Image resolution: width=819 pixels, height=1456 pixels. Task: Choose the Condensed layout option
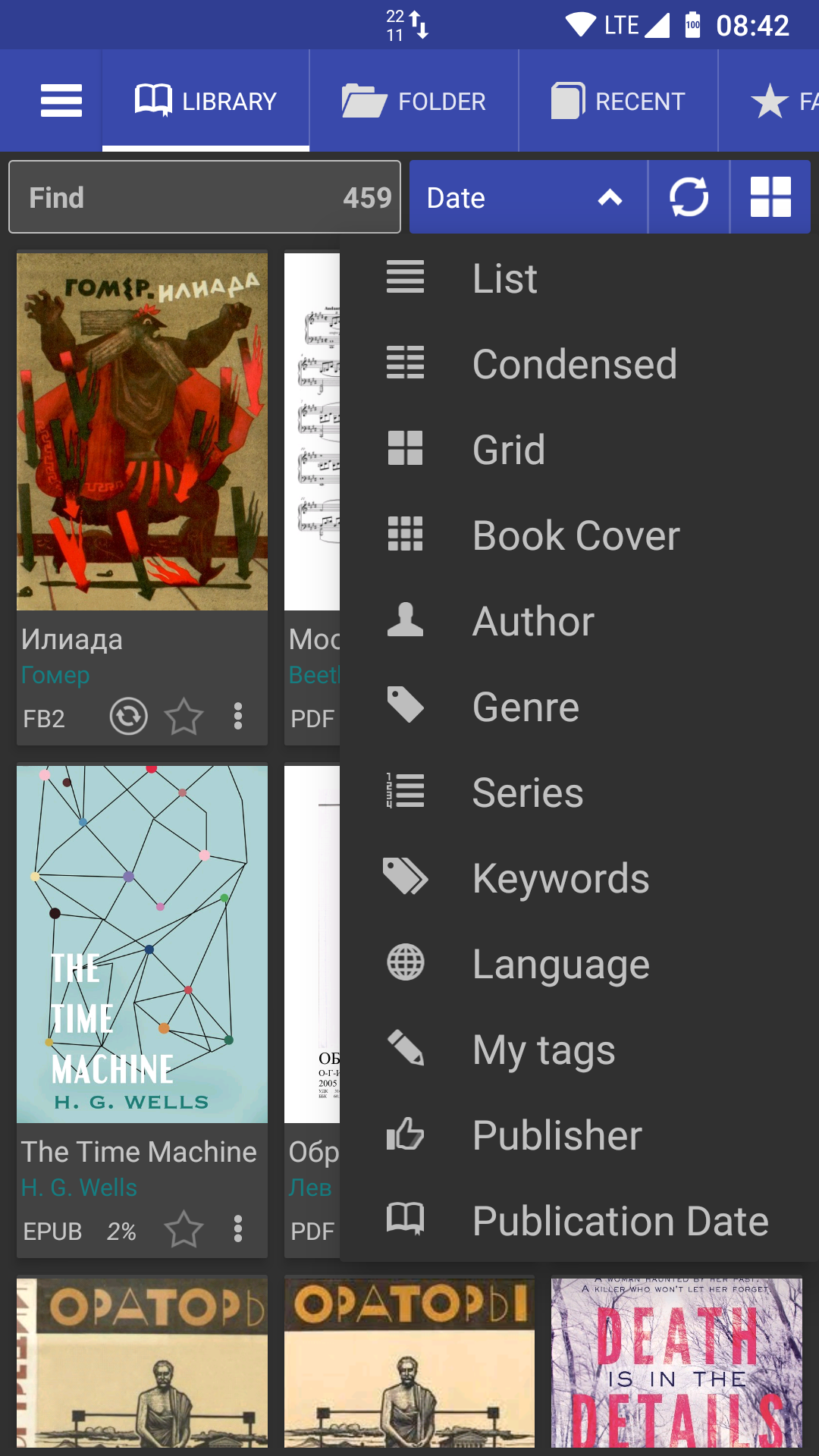[574, 364]
